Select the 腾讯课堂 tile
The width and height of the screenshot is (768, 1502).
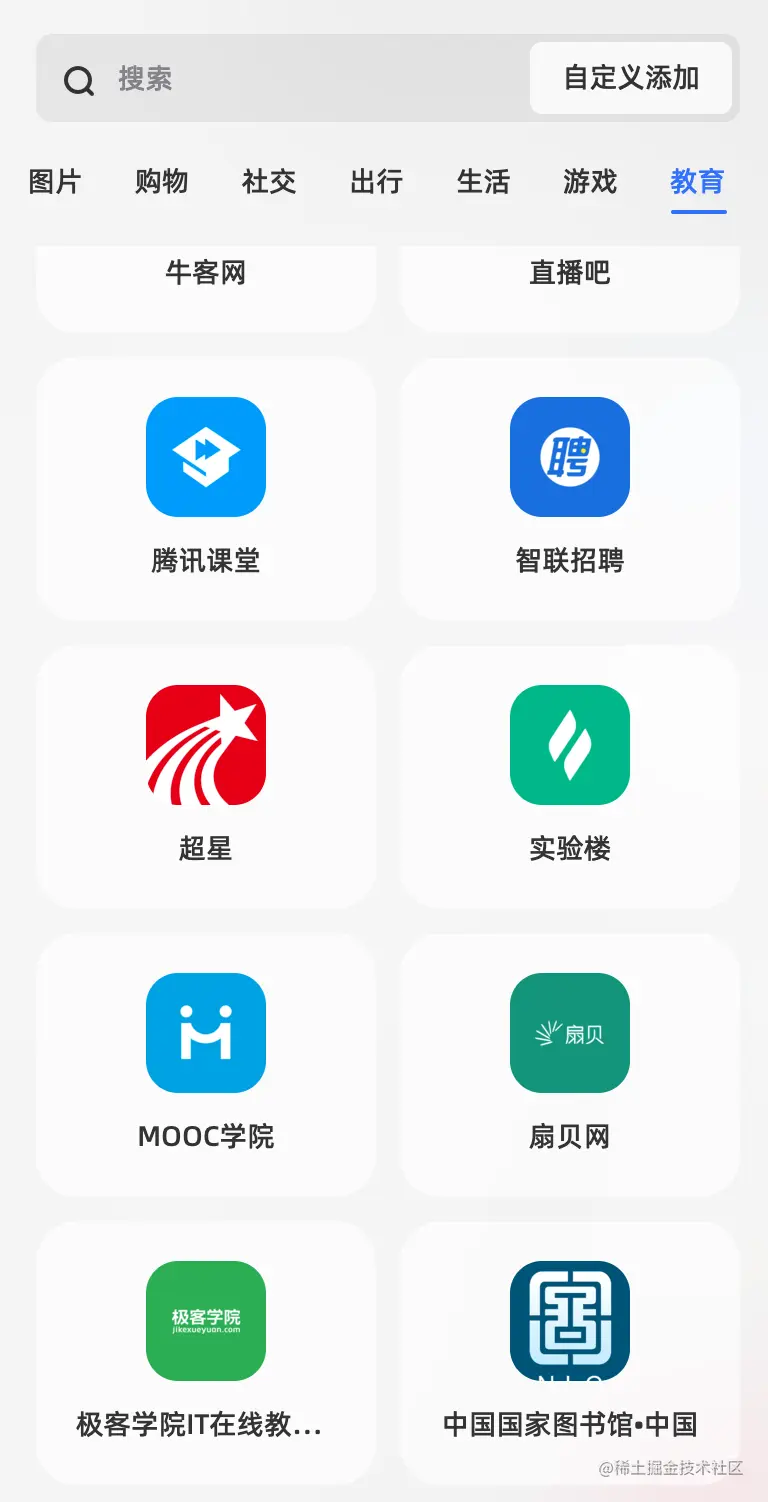pos(206,488)
